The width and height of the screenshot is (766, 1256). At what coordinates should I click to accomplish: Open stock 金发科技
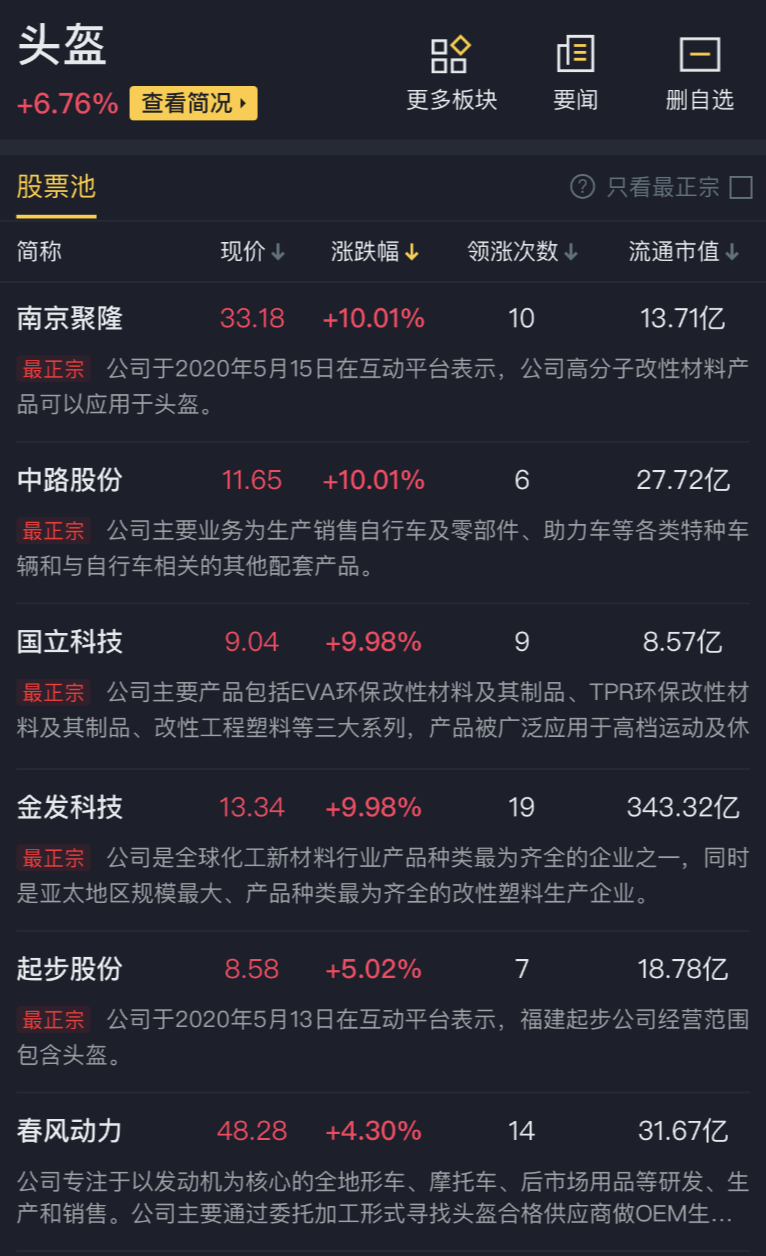[x=70, y=807]
